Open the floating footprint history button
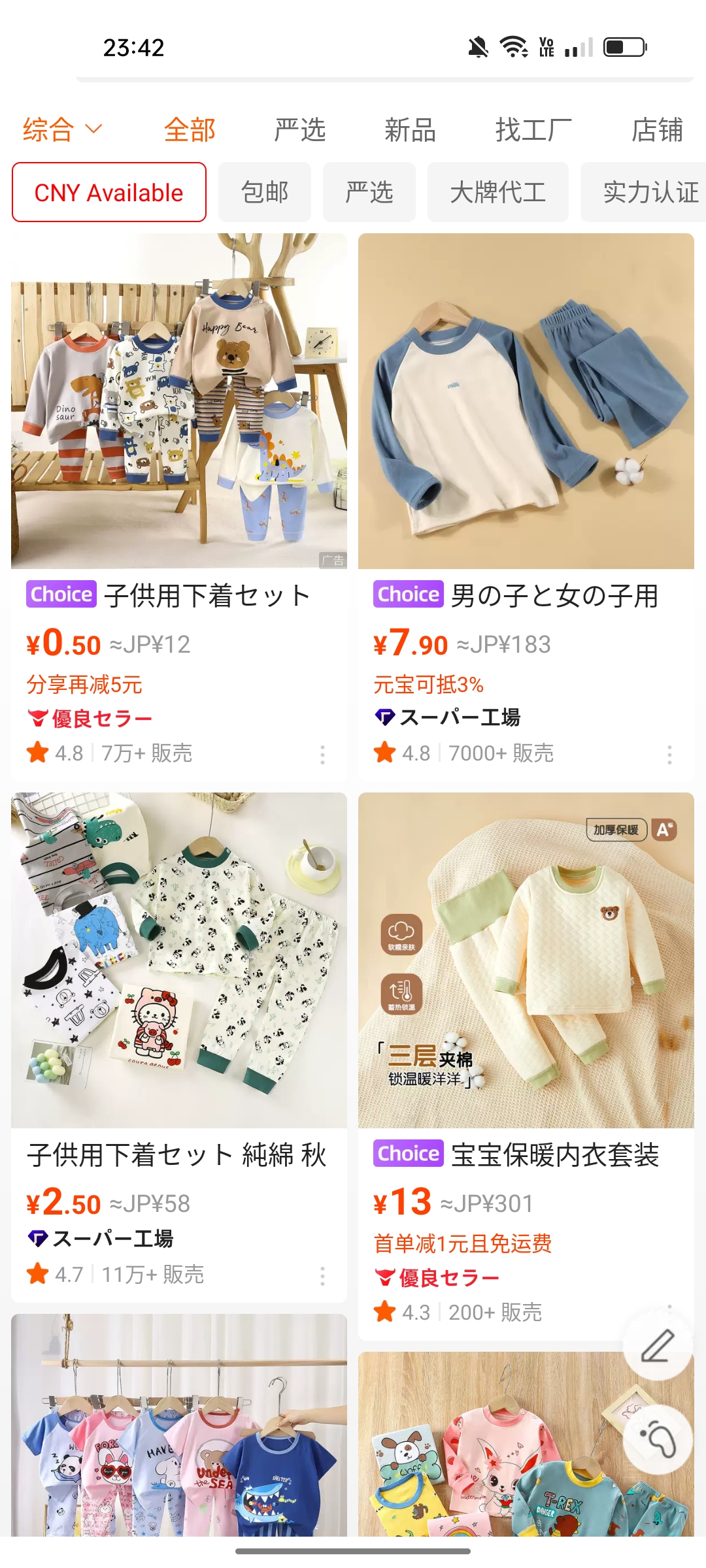This screenshot has height=1568, width=706. [657, 1439]
